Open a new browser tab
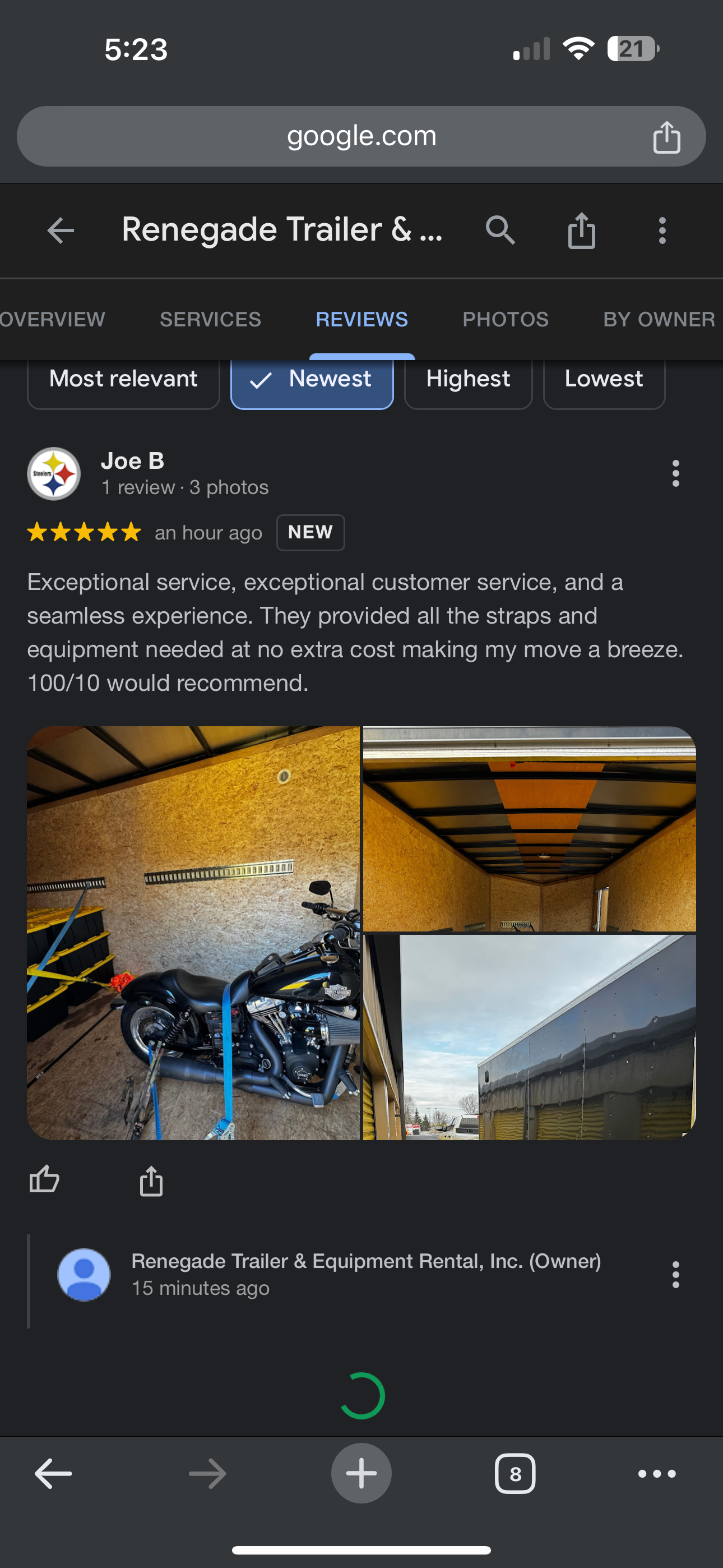This screenshot has width=723, height=1568. point(361,1473)
